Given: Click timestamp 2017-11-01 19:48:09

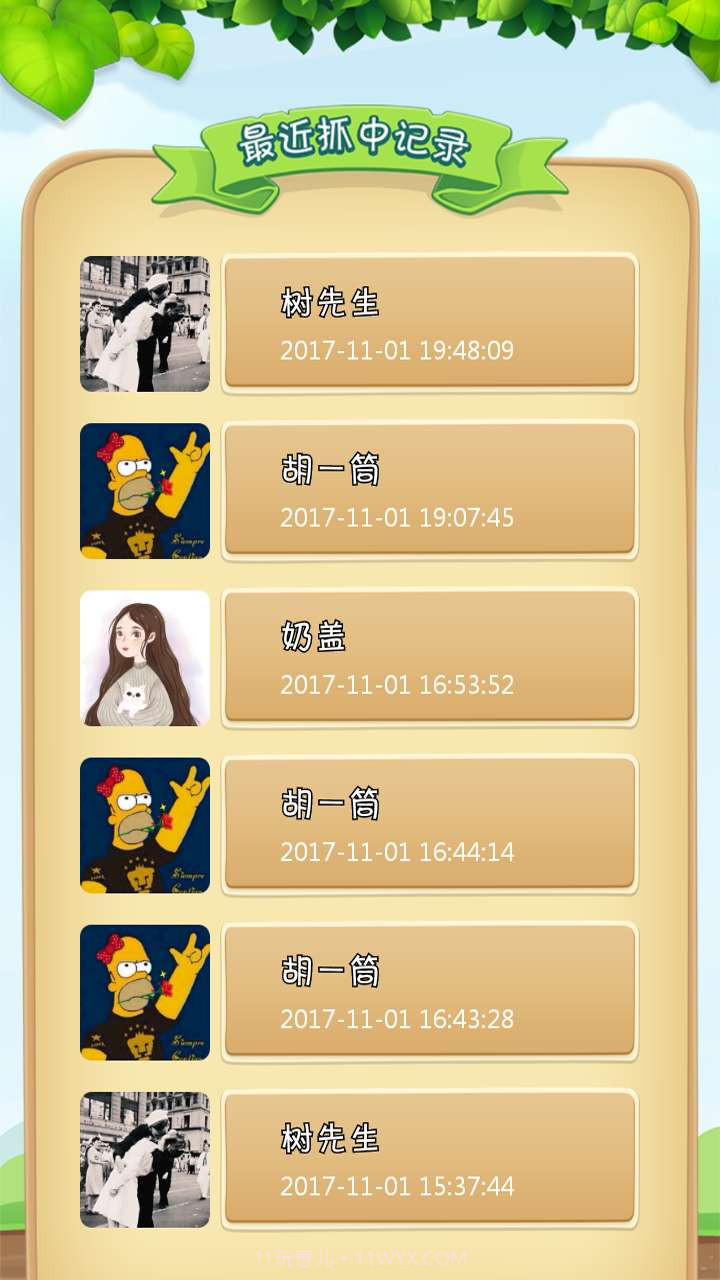Looking at the screenshot, I should click(396, 352).
